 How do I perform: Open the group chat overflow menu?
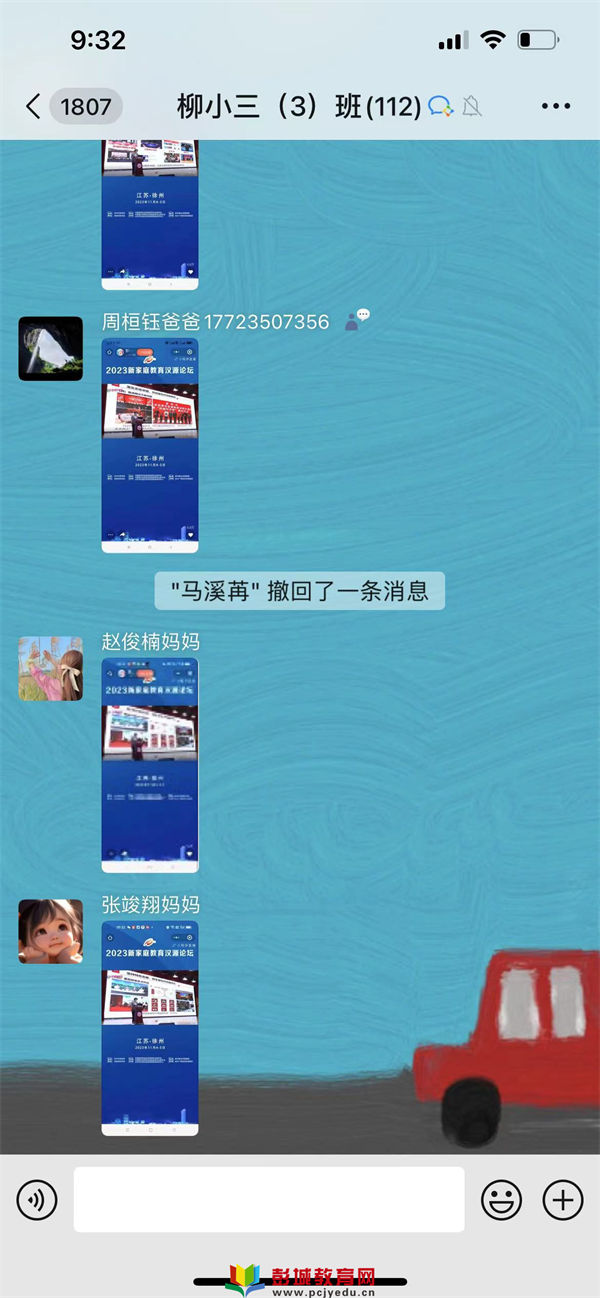click(x=555, y=106)
